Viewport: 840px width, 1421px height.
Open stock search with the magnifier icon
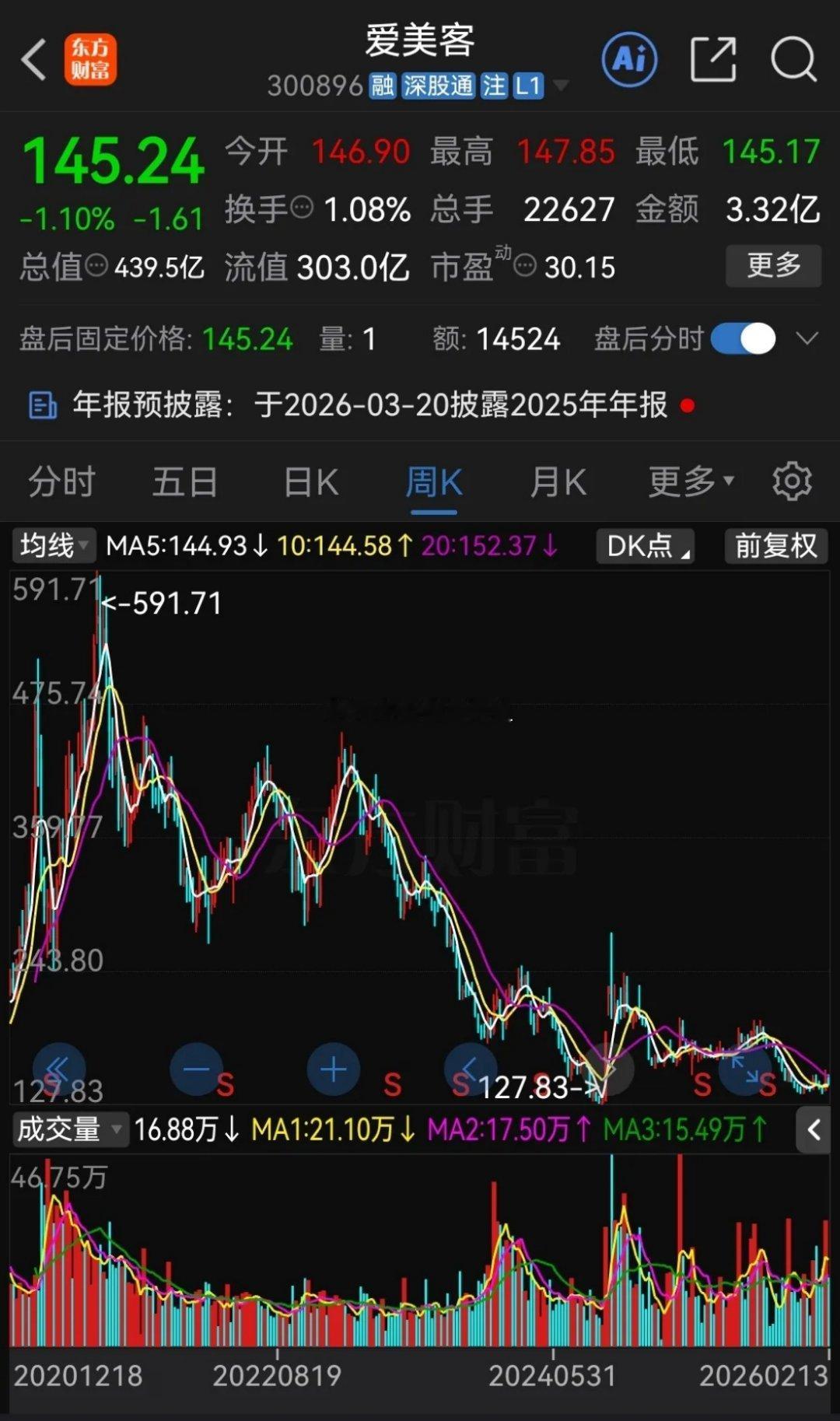pos(791,59)
